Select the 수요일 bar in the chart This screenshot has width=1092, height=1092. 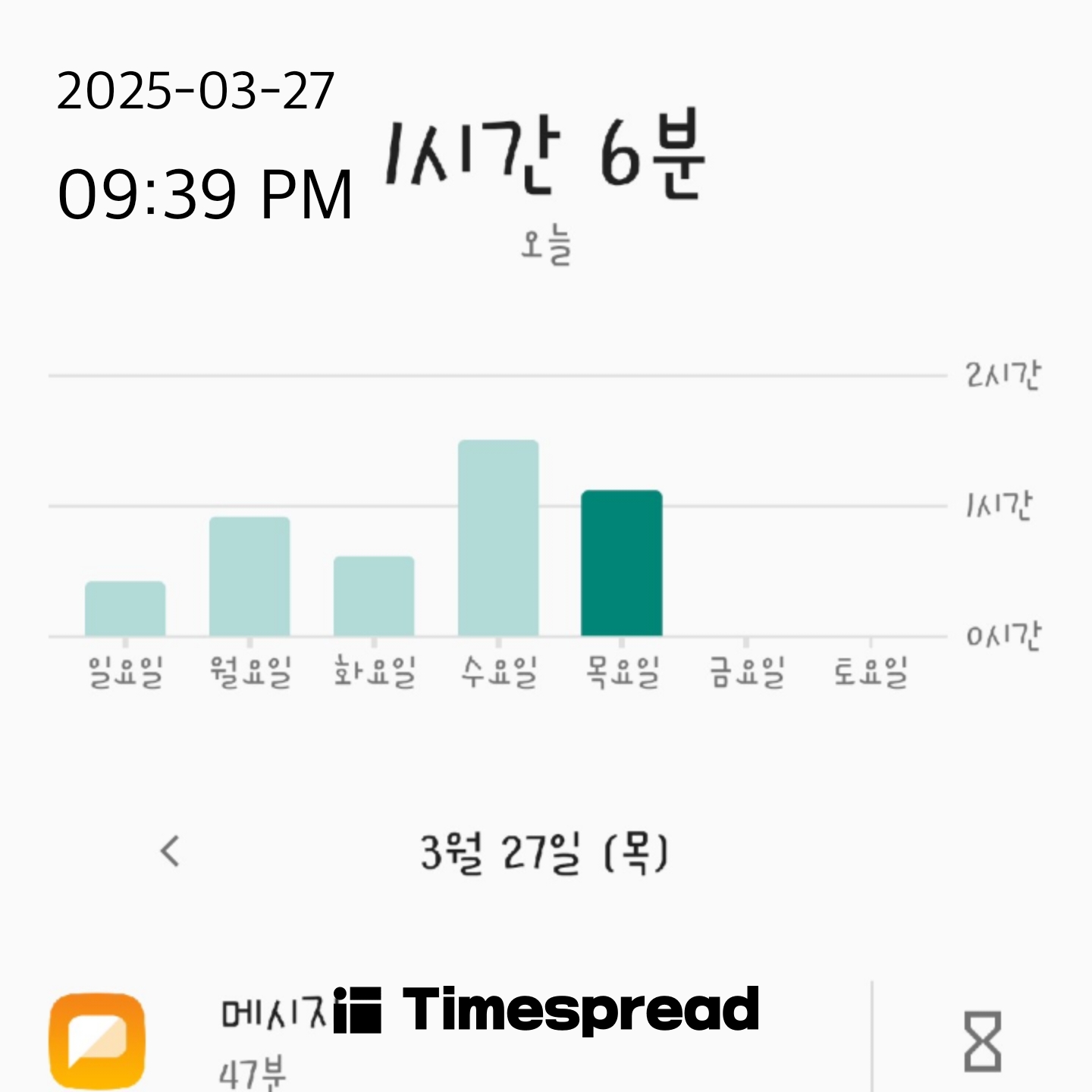[498, 538]
